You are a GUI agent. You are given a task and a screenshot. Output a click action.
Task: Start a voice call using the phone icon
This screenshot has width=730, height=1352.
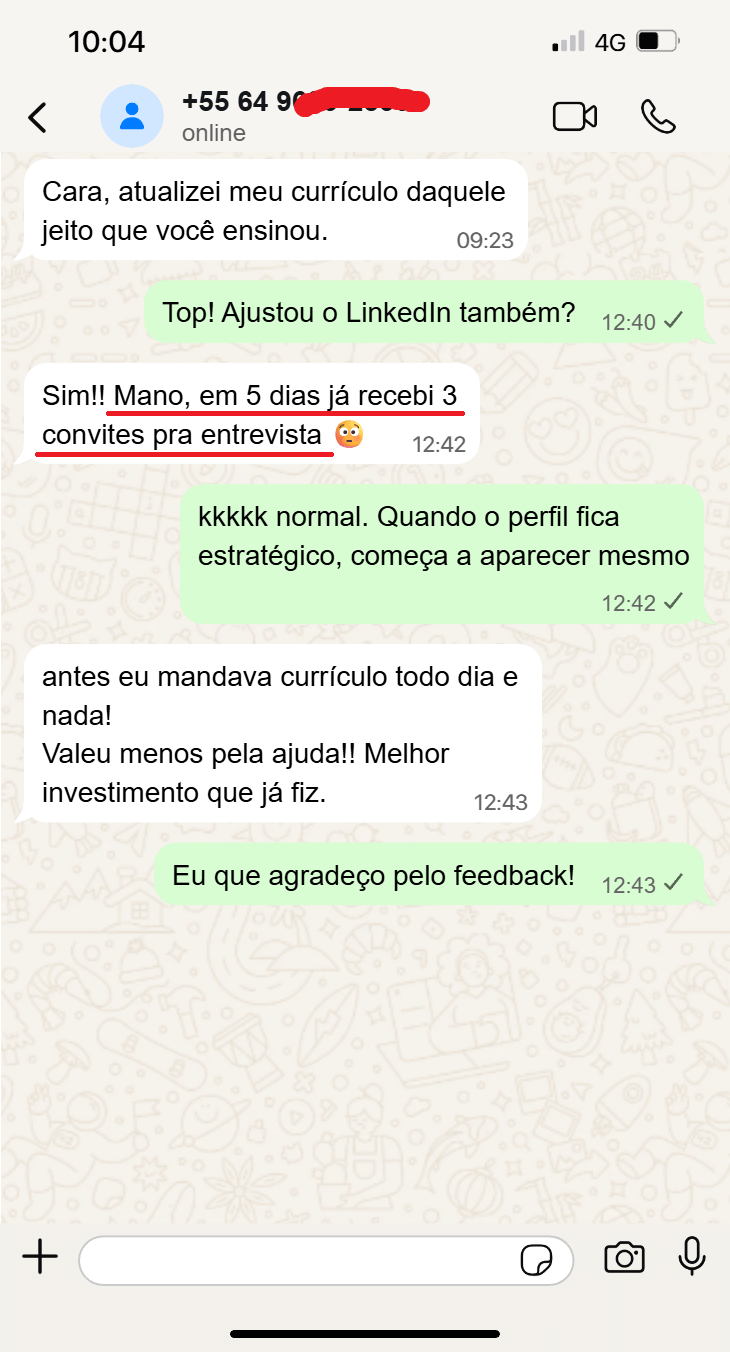[x=660, y=116]
